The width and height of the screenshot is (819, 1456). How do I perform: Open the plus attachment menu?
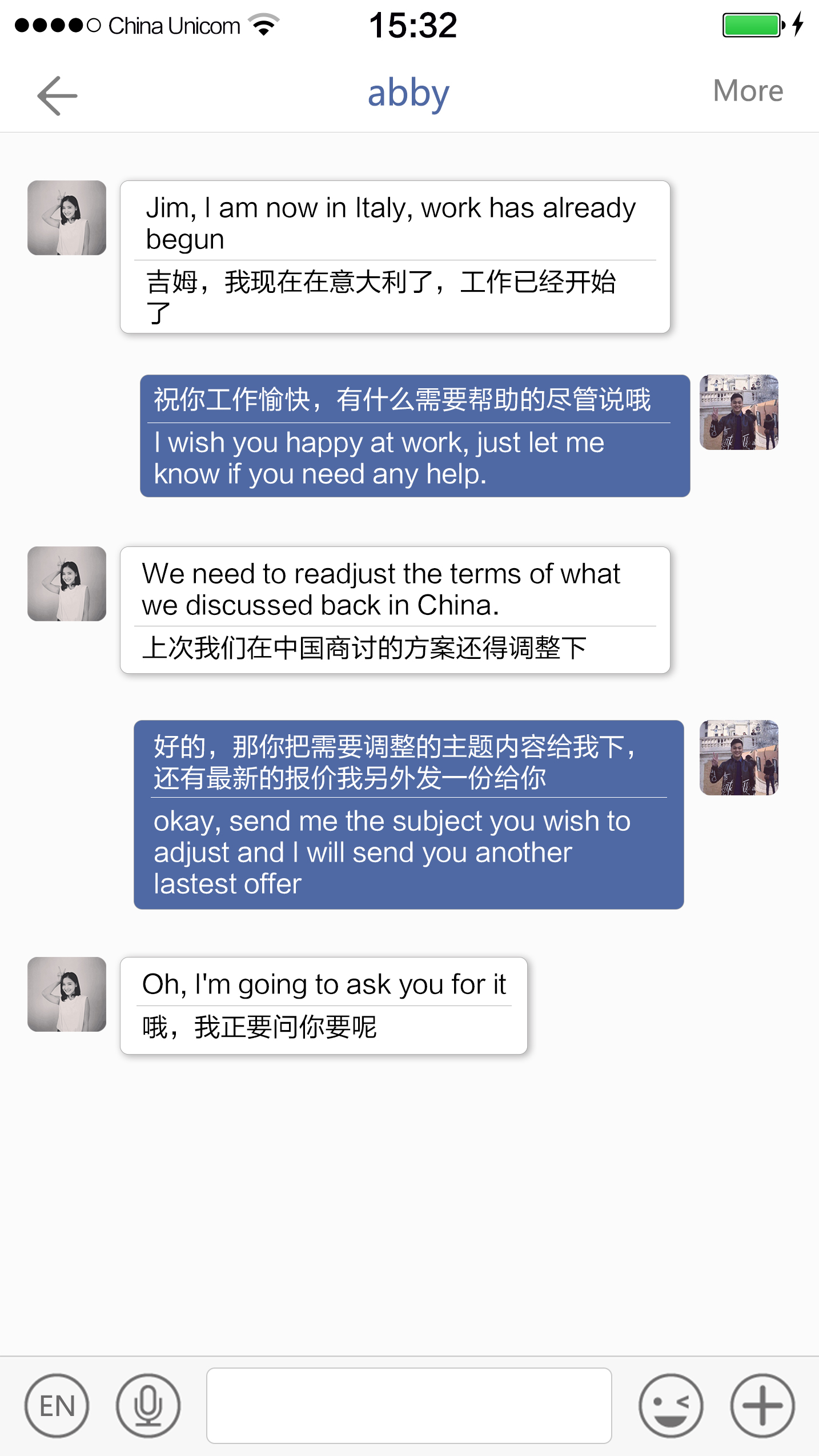pyautogui.click(x=762, y=1405)
